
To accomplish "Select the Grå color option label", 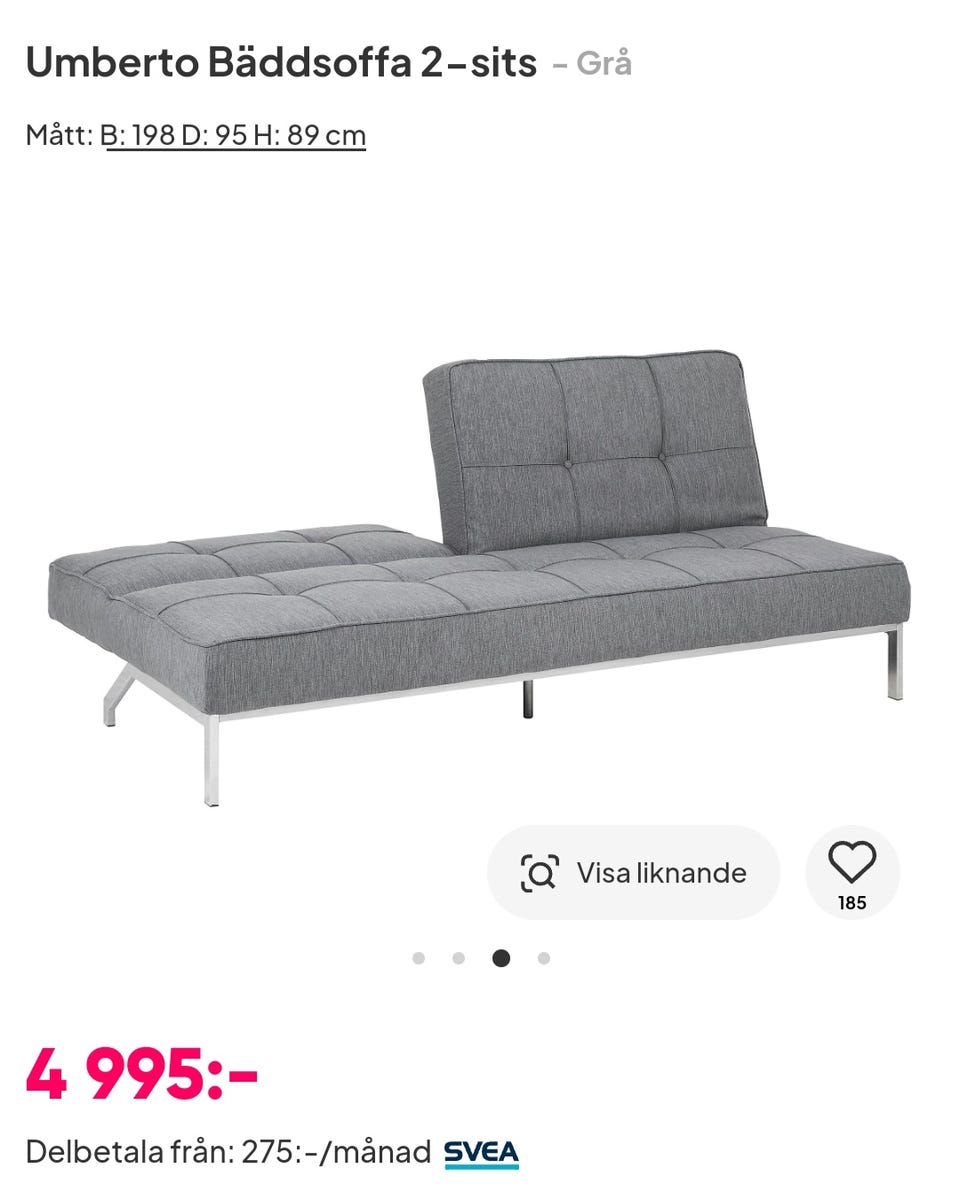I will [x=603, y=65].
